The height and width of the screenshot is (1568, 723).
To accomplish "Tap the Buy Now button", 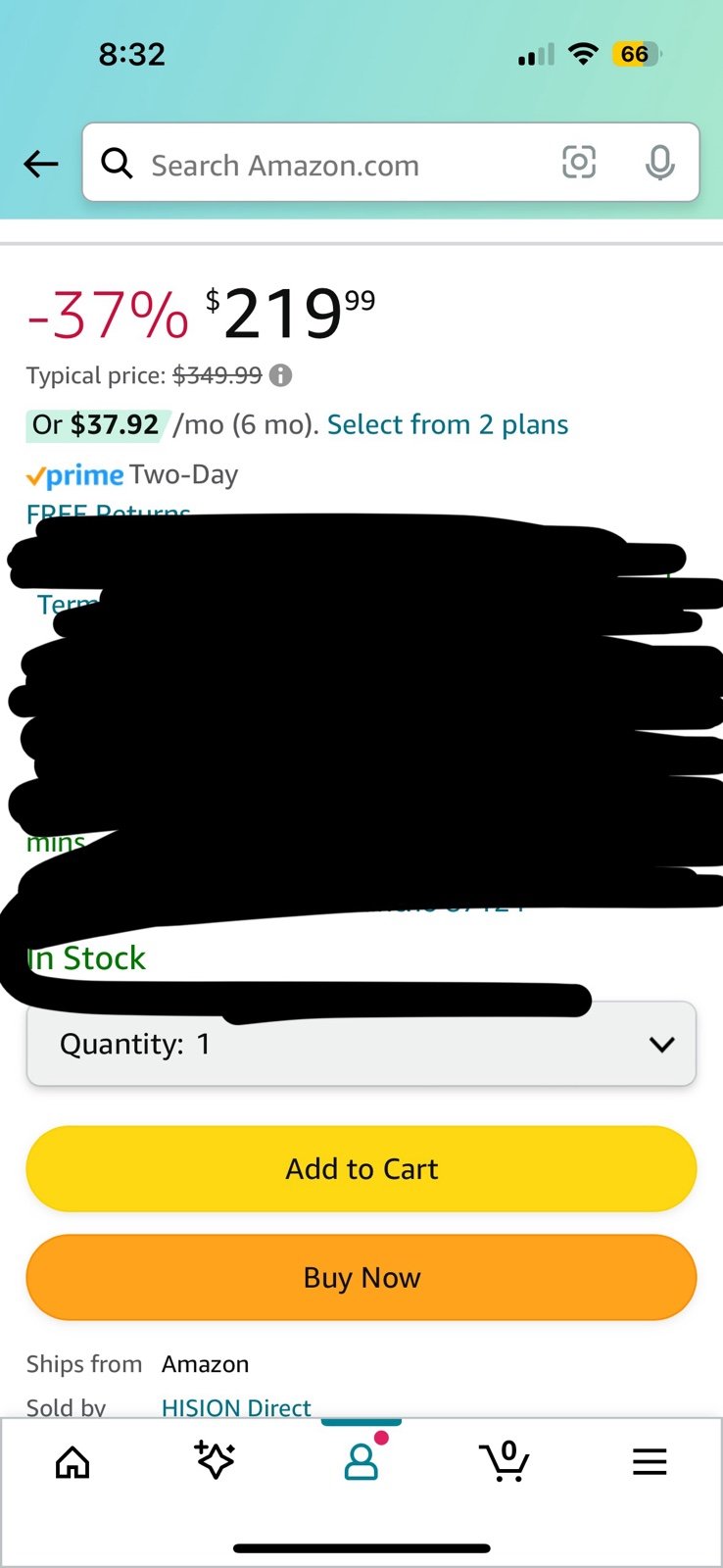I will tap(361, 1278).
